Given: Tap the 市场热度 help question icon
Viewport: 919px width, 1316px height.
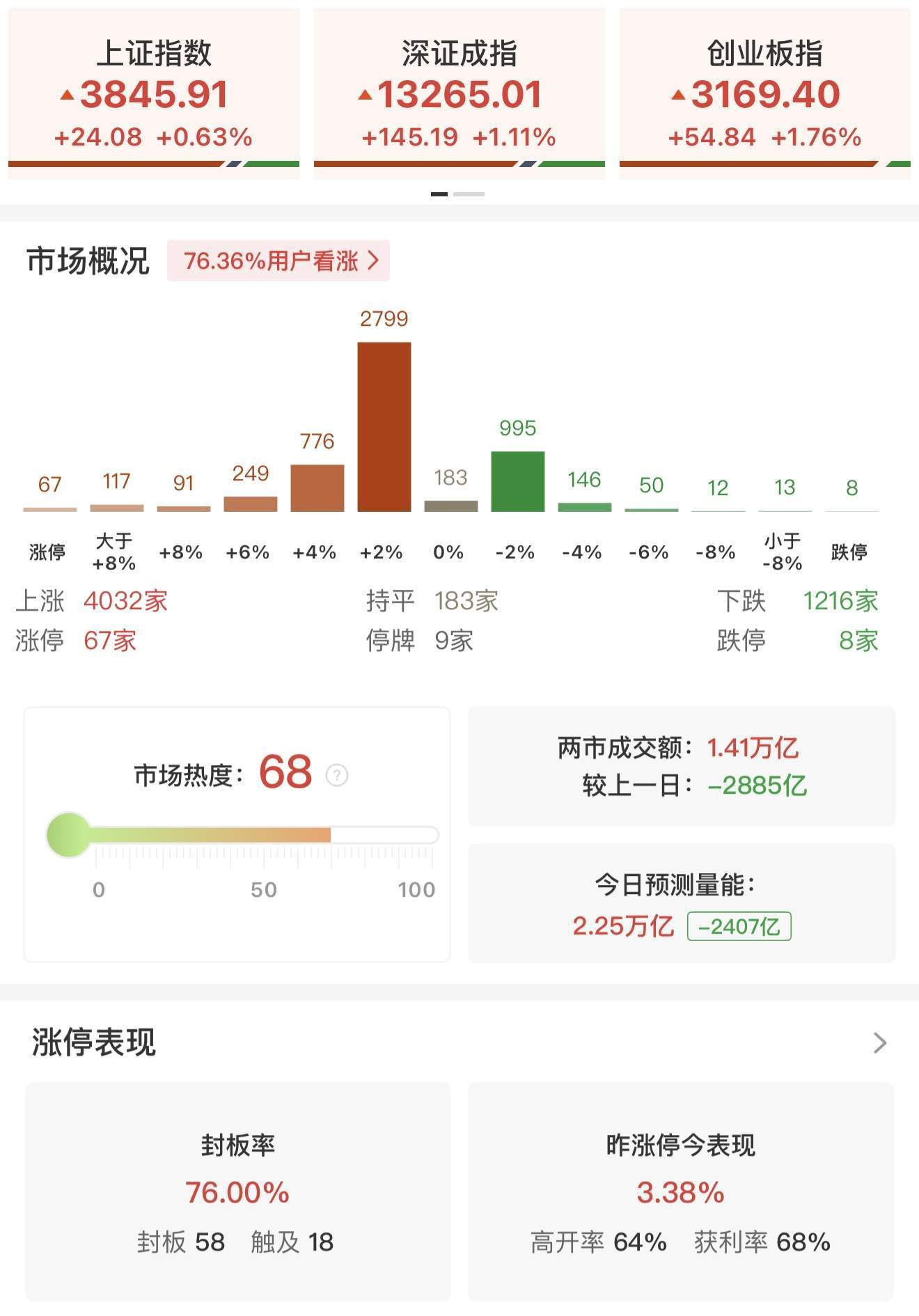Looking at the screenshot, I should 337,775.
